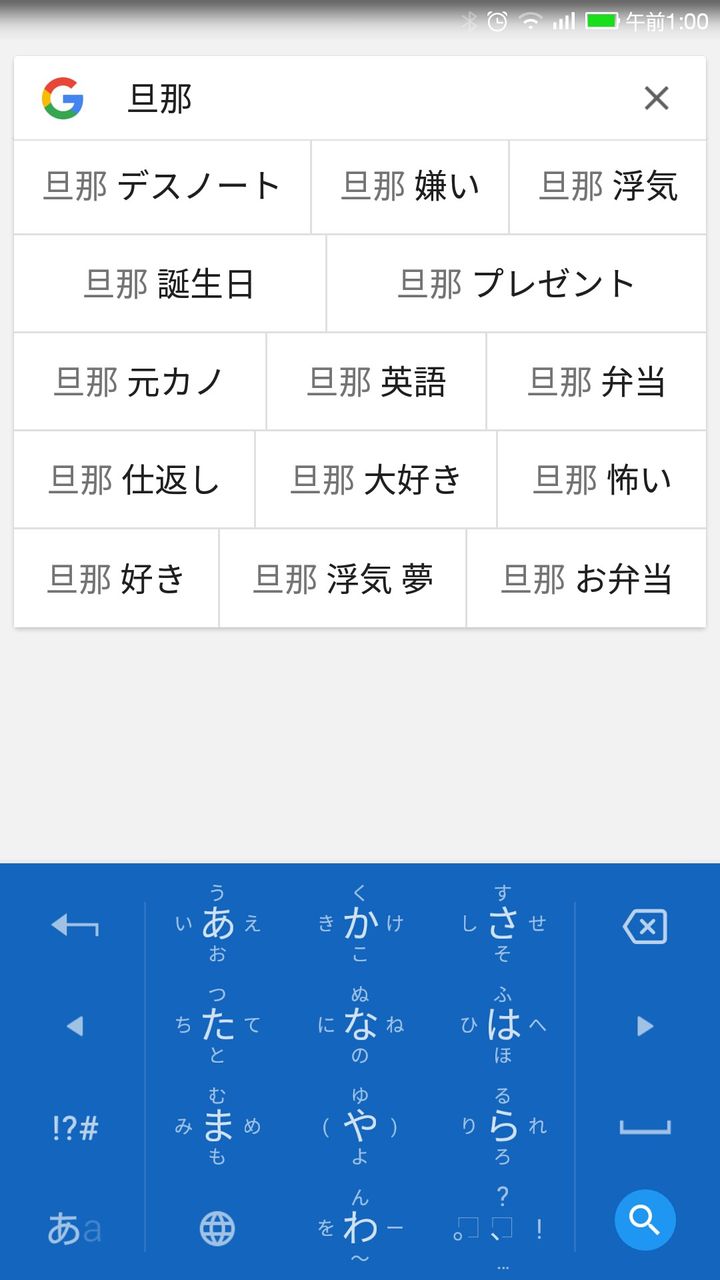
Task: Select suggestion 旦那 誕生日
Action: [169, 284]
